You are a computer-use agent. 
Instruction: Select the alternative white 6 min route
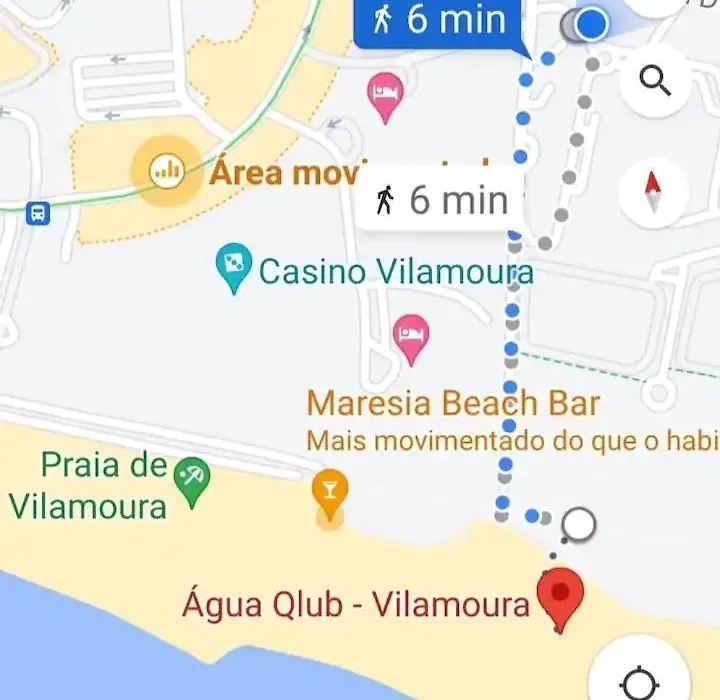[442, 200]
